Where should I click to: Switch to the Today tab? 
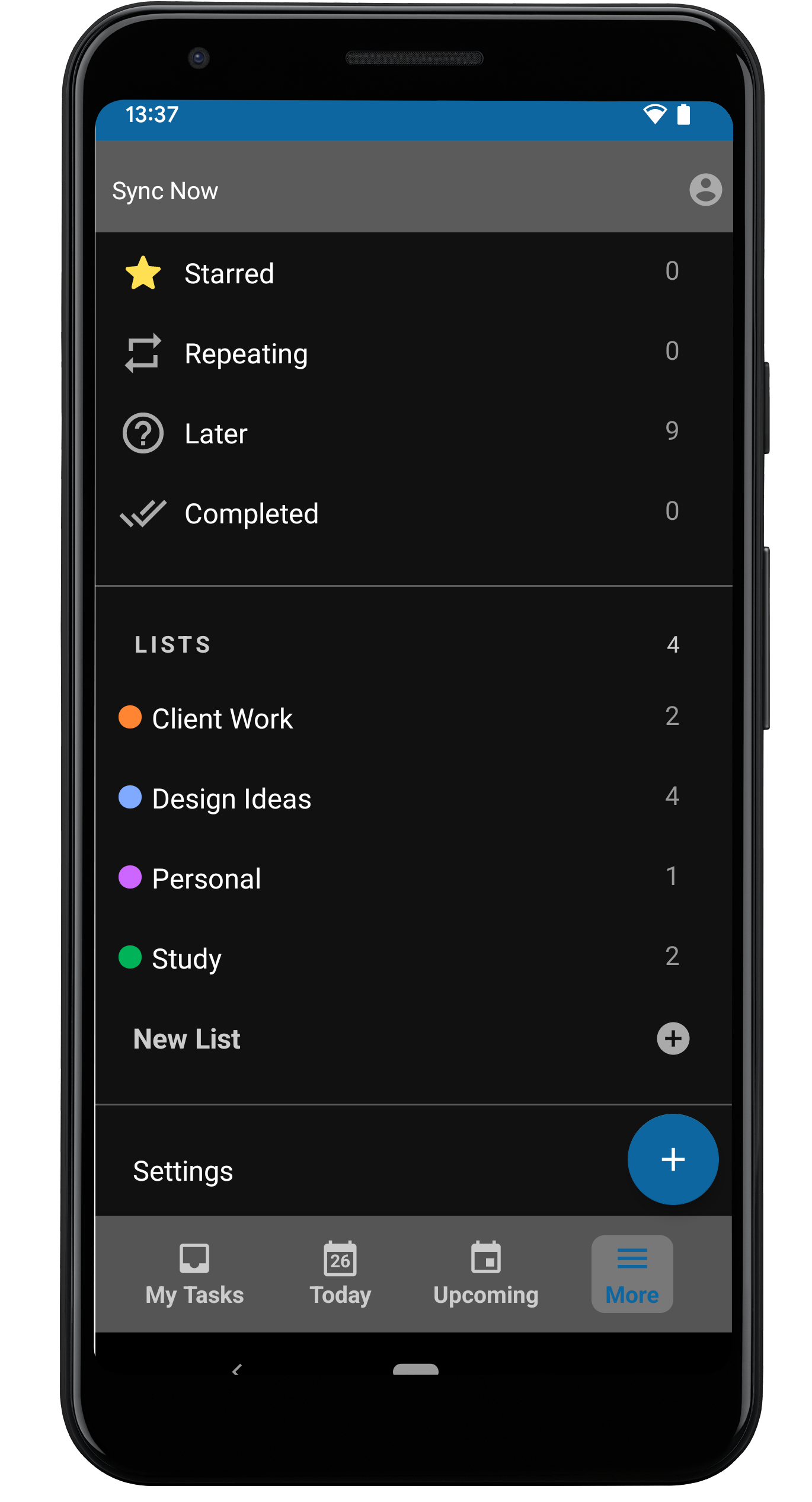(x=340, y=1273)
